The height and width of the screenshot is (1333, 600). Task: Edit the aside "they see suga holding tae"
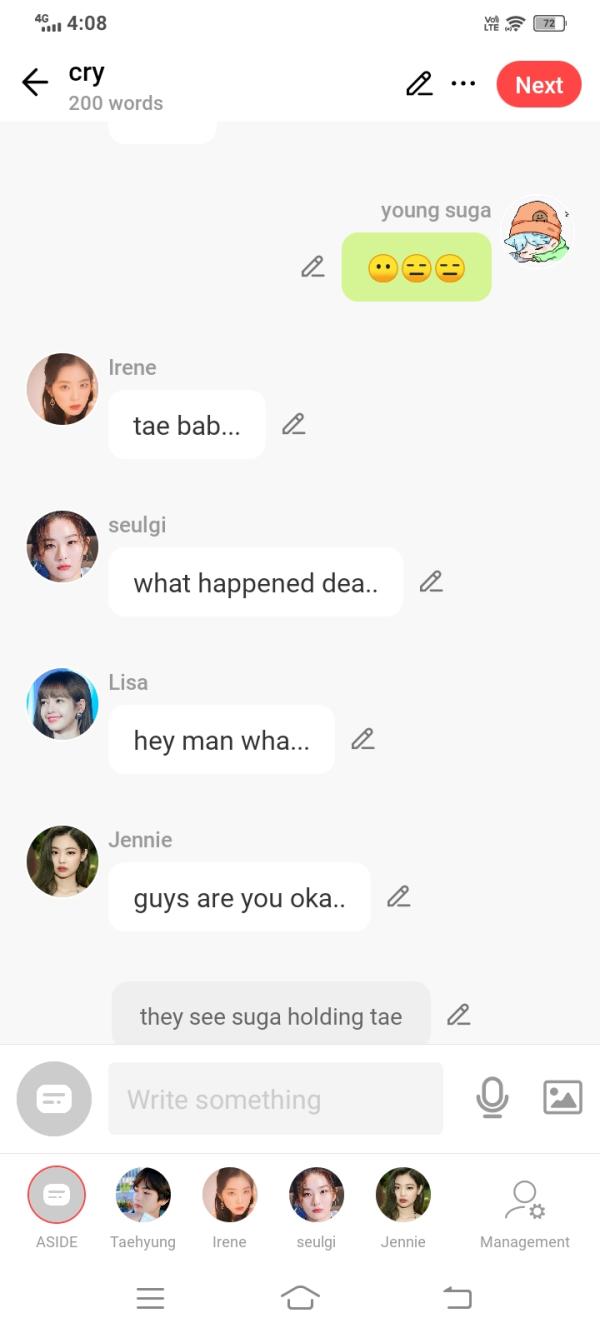point(458,1015)
